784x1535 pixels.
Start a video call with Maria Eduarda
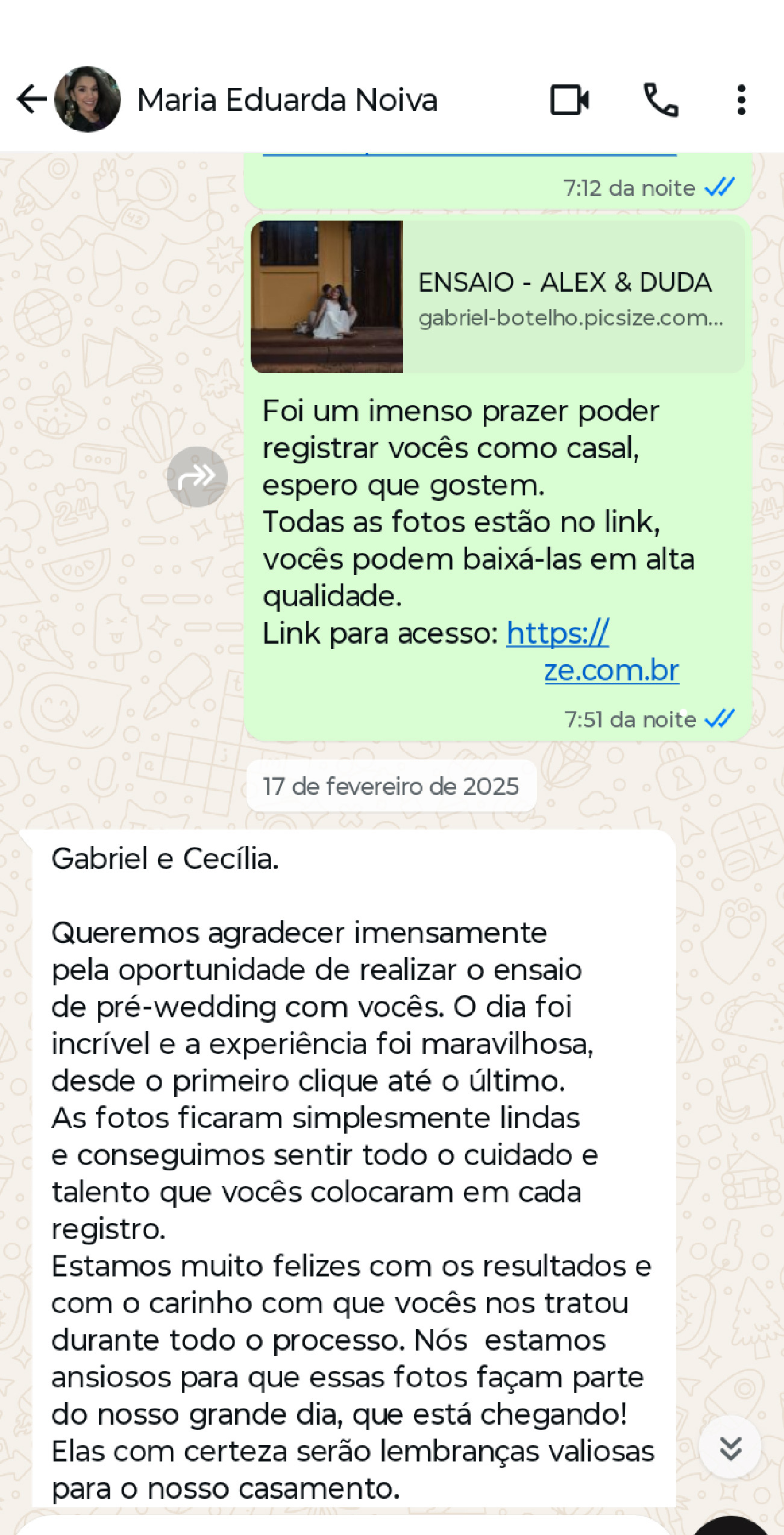click(569, 99)
